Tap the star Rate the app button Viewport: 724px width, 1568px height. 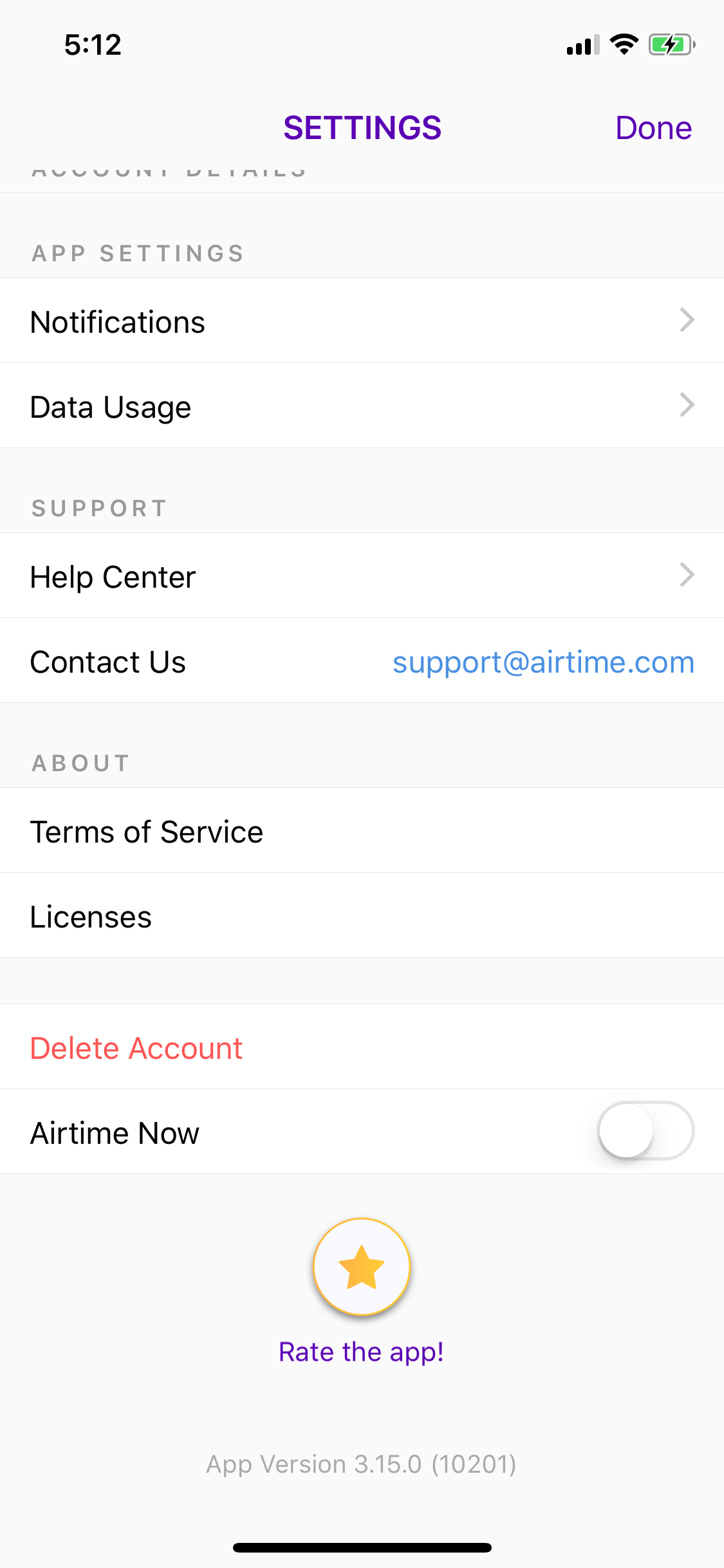362,1267
